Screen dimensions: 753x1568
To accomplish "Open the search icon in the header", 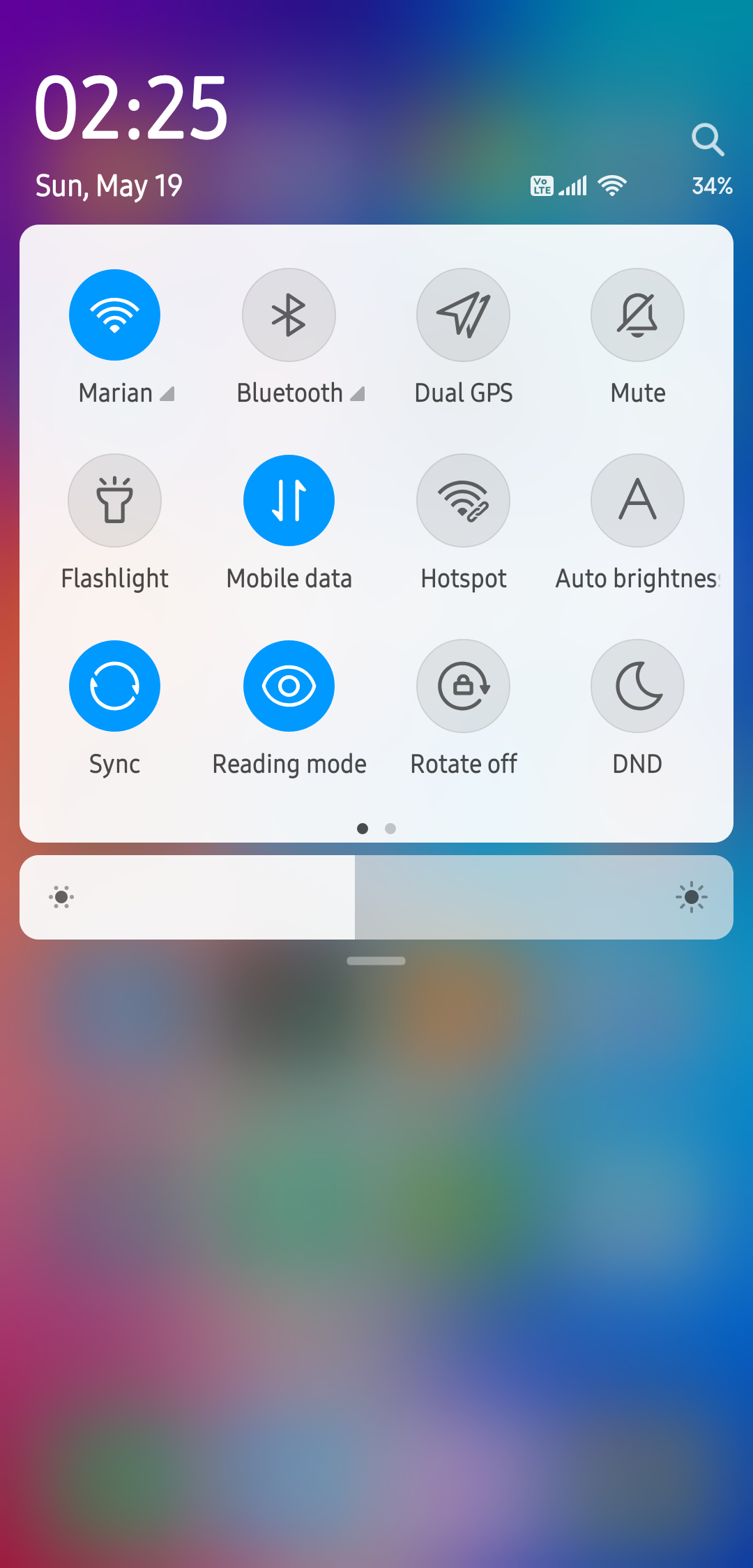I will [x=708, y=140].
